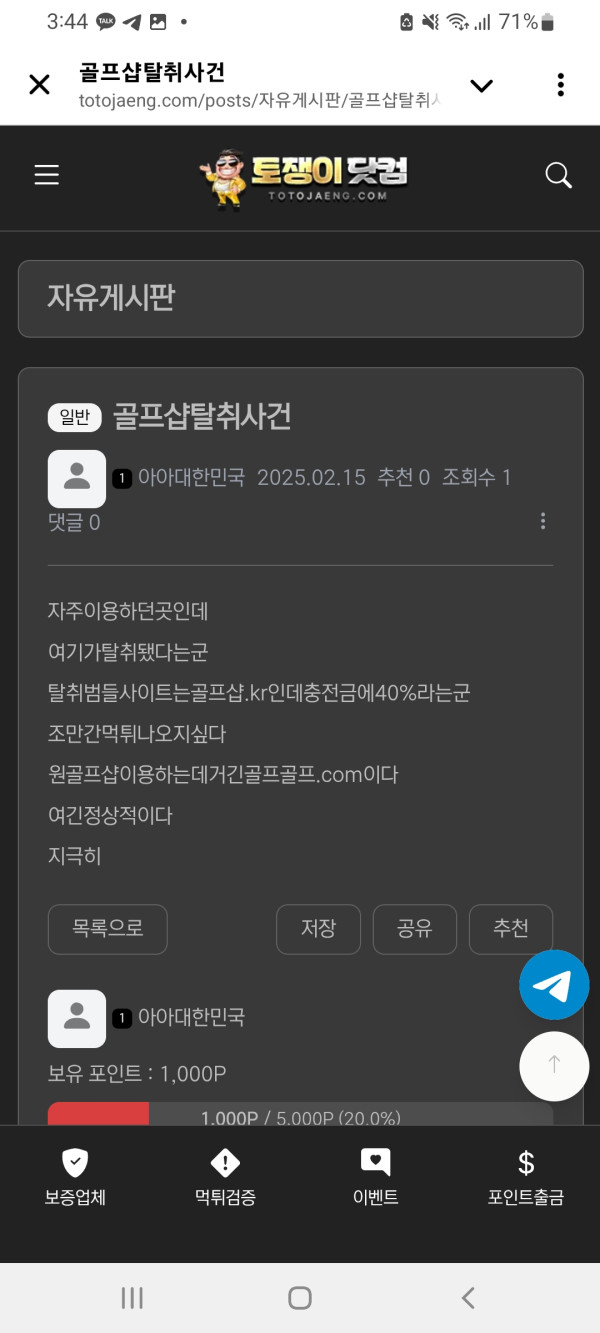Share the post via 공유
This screenshot has width=600, height=1333.
(x=415, y=929)
